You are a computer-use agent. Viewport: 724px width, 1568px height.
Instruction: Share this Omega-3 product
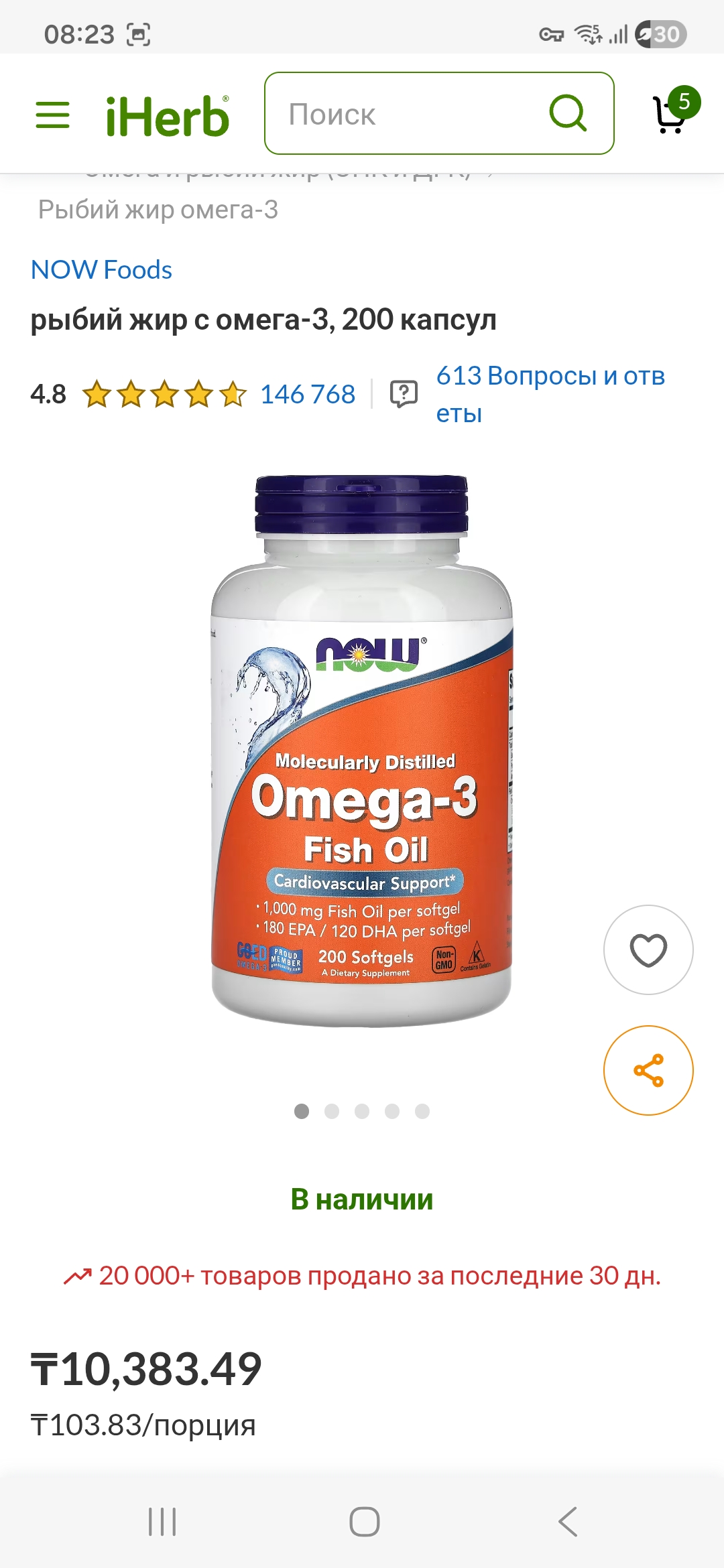point(648,1070)
